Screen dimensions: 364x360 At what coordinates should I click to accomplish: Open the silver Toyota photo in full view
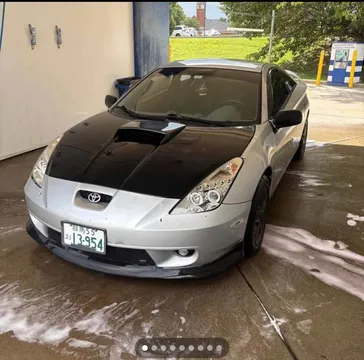coord(182,180)
